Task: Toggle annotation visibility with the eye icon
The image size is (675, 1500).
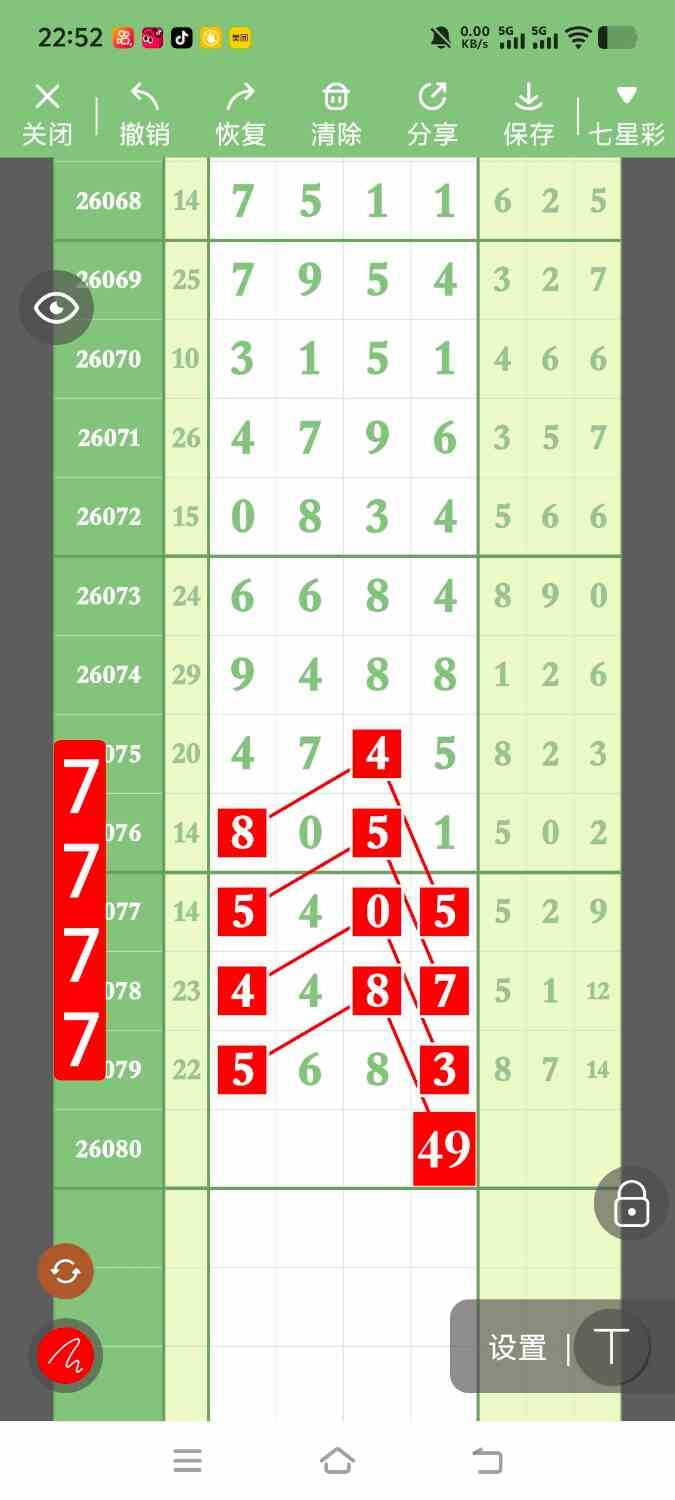Action: pyautogui.click(x=56, y=308)
